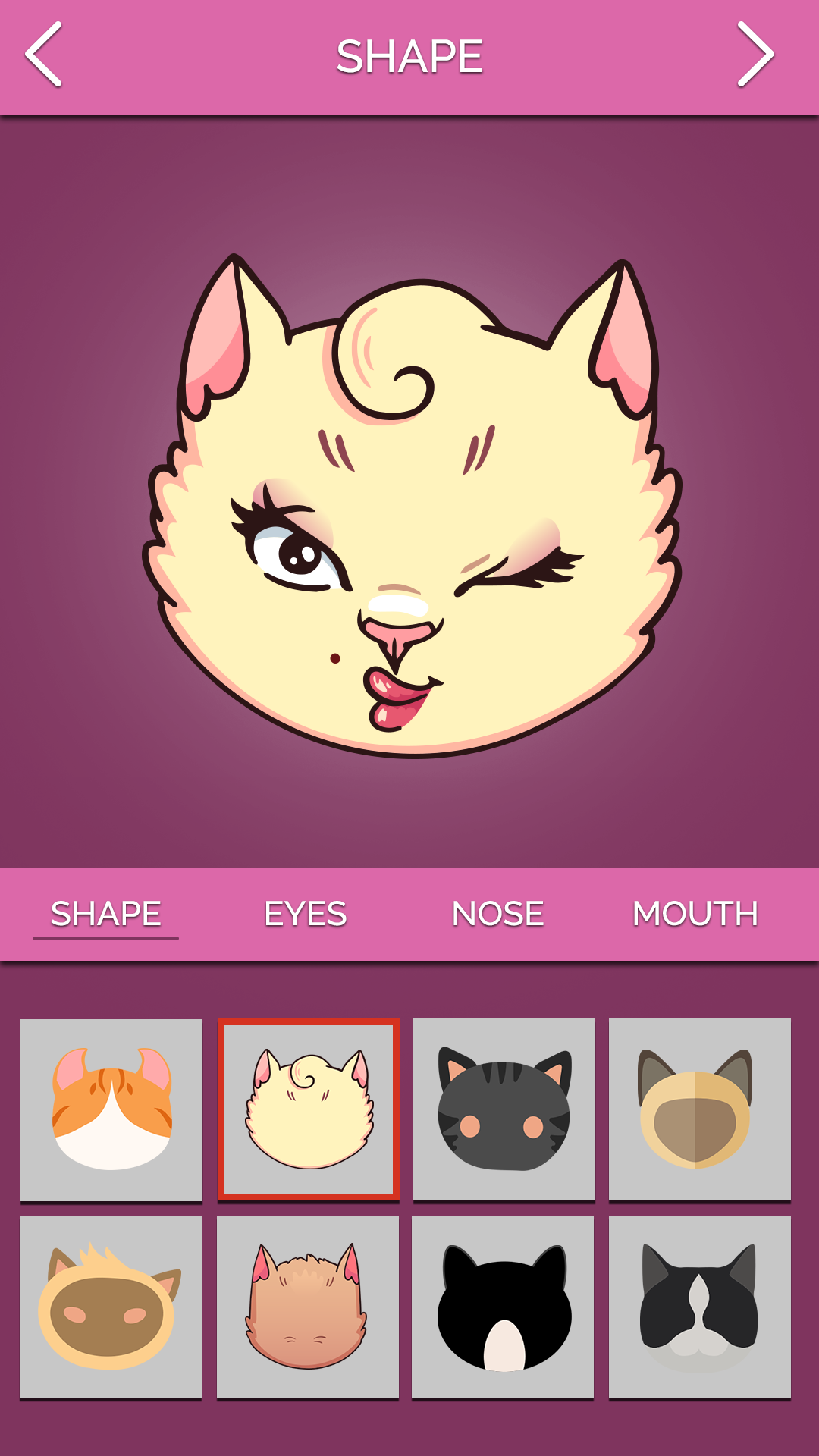Pick the dark gray striped cat shape
The image size is (819, 1456).
(x=504, y=1109)
